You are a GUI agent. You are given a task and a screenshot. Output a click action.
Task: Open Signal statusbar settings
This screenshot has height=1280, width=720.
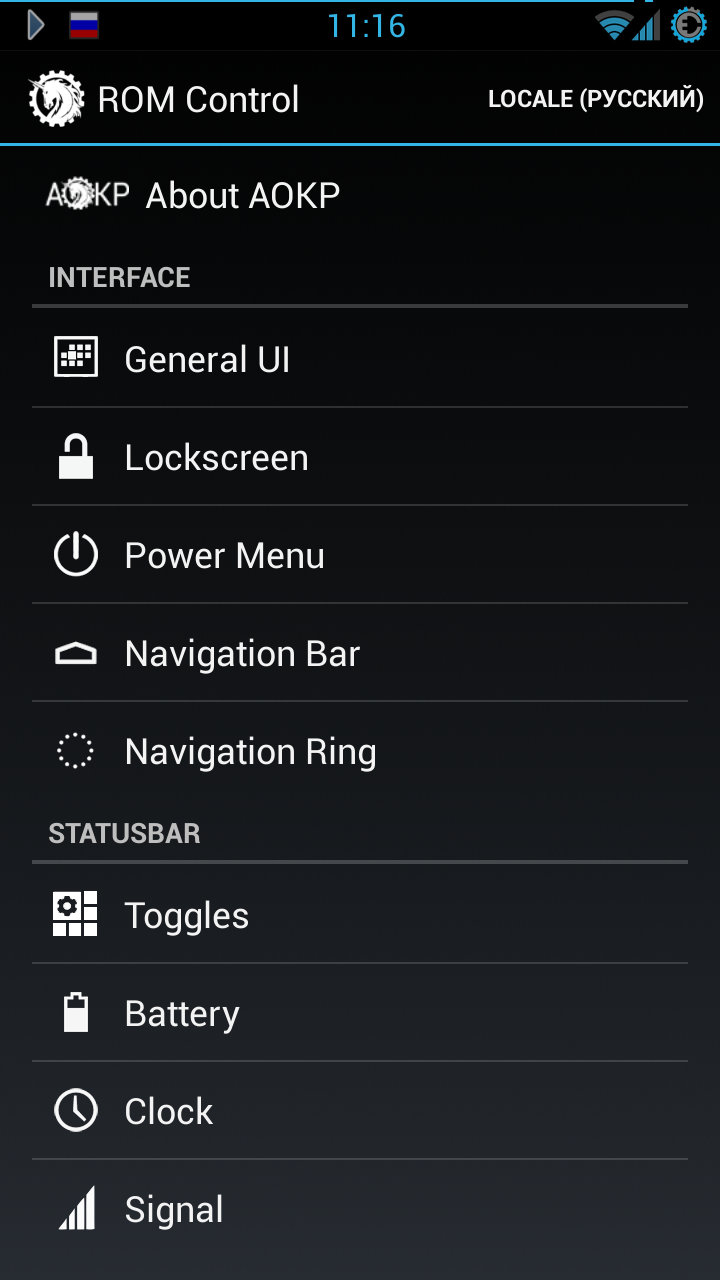click(360, 1209)
